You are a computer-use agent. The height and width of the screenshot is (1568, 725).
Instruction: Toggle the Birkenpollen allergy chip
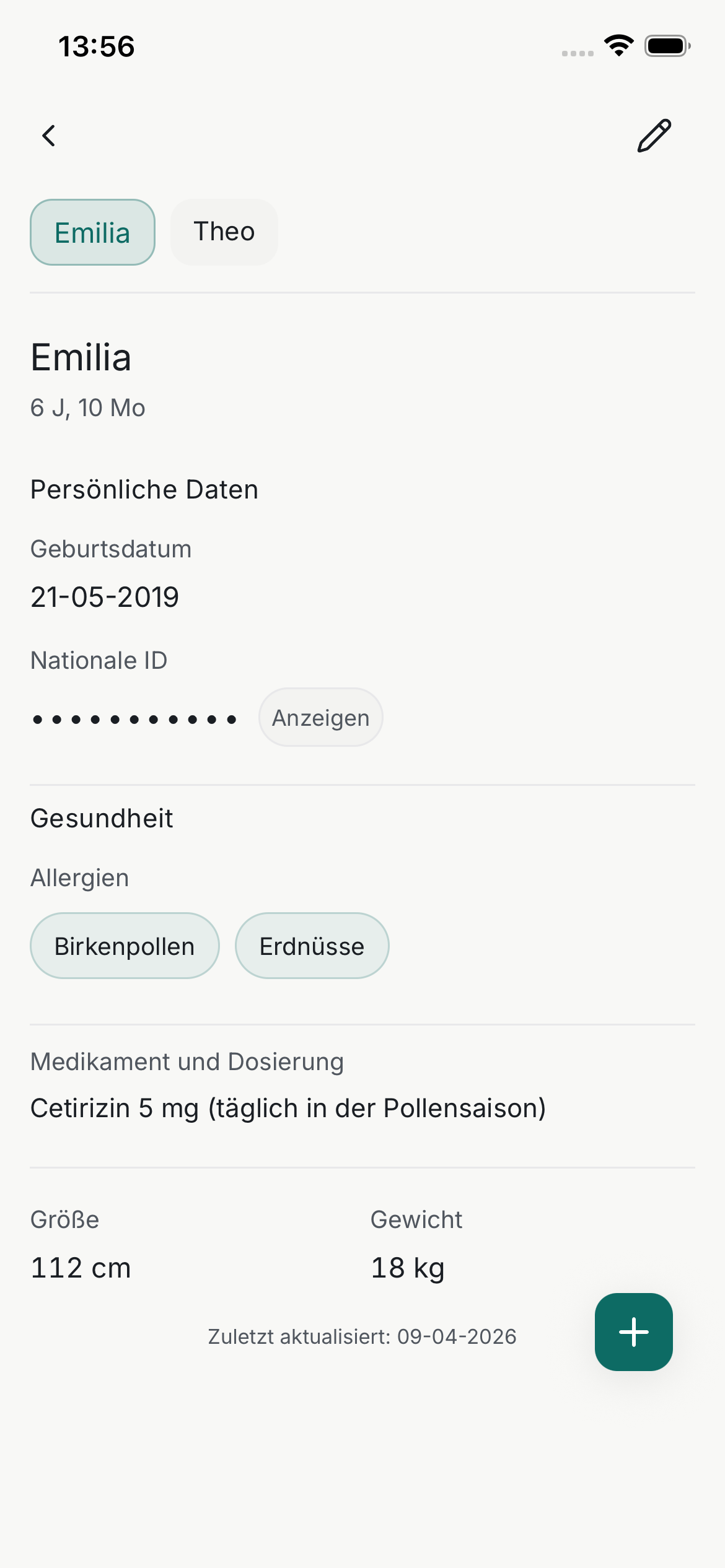(124, 946)
